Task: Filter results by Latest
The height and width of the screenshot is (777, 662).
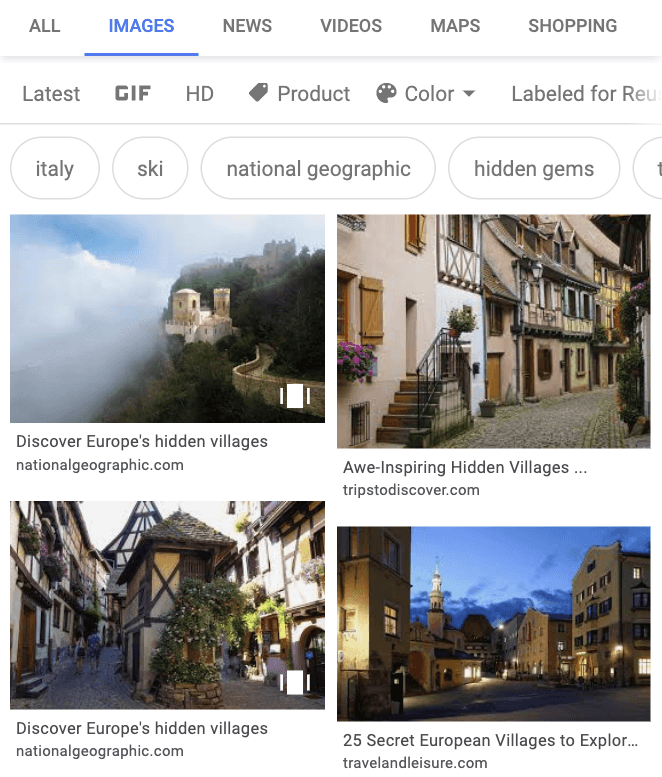Action: tap(51, 94)
